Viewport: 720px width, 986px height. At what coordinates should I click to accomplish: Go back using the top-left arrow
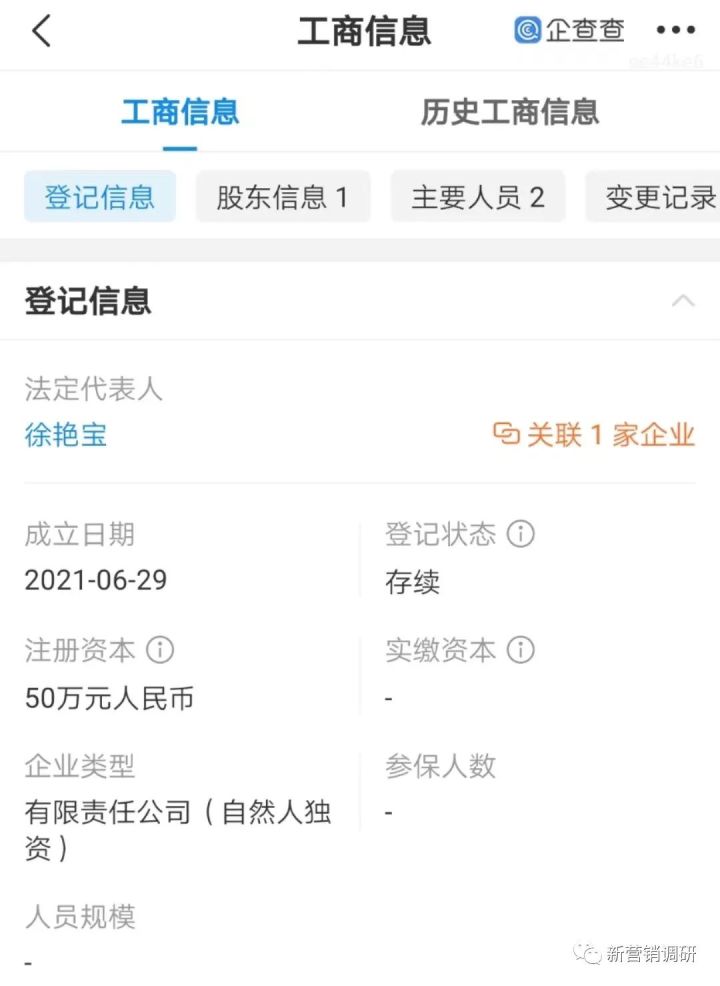[41, 31]
